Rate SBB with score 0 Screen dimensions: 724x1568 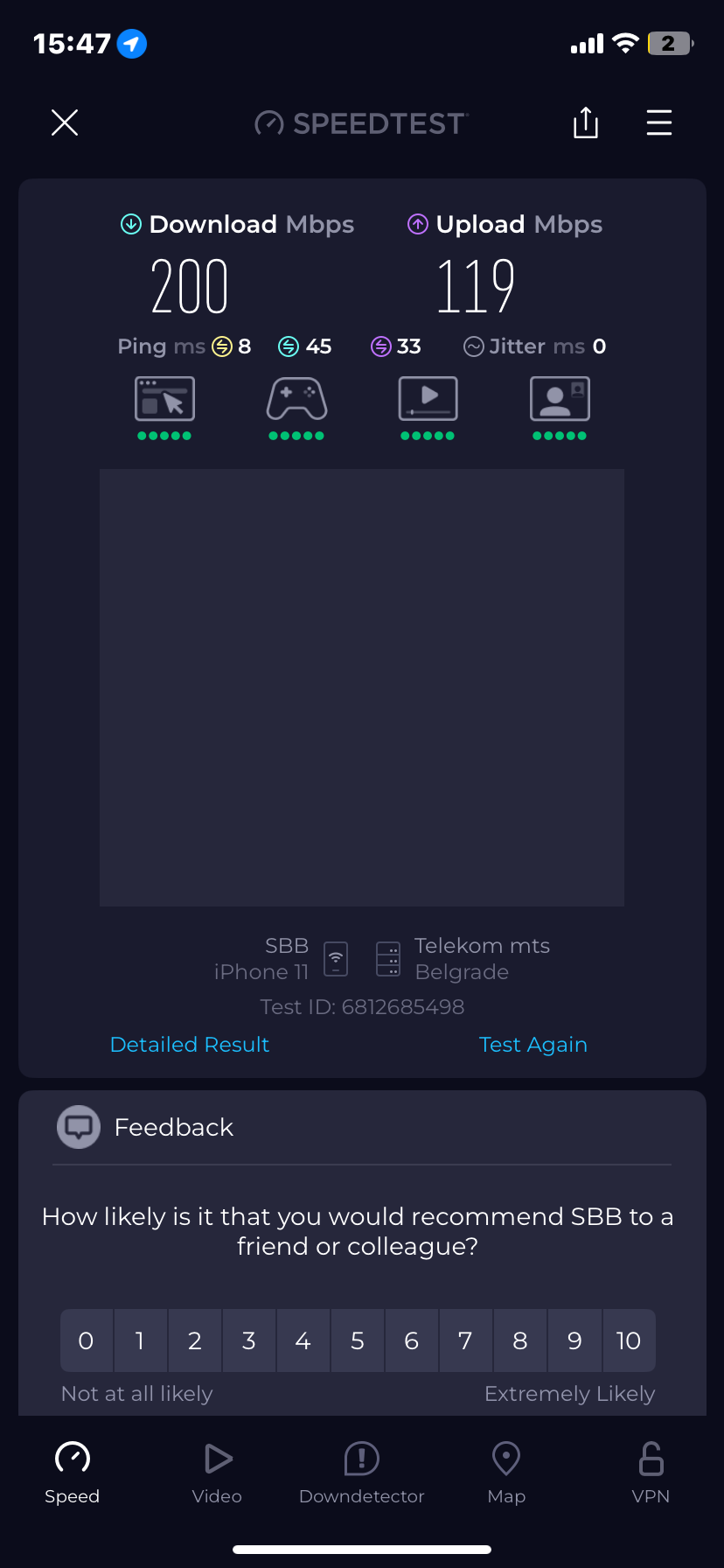tap(86, 1340)
